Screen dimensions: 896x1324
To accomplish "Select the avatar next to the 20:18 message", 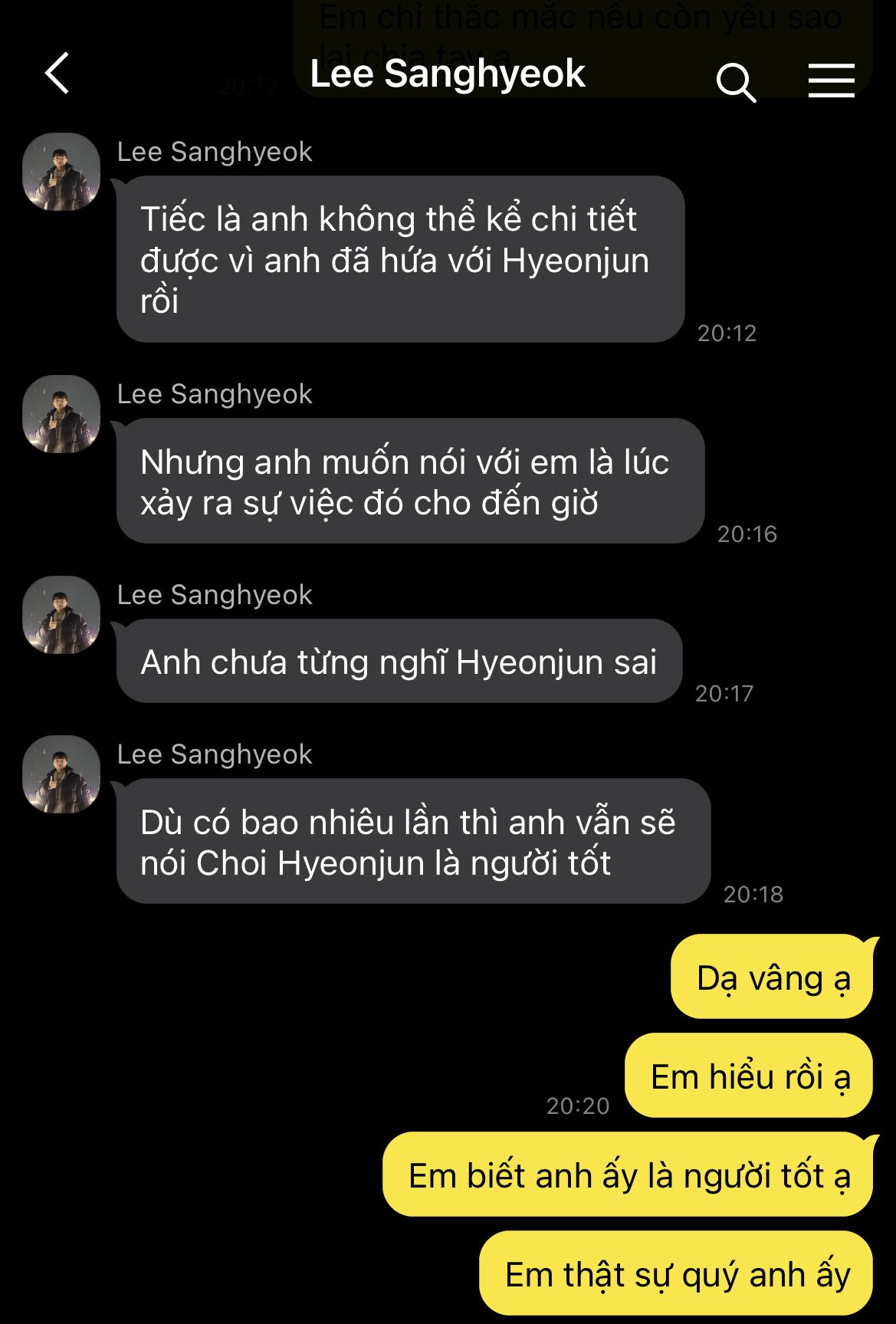I will [x=61, y=774].
